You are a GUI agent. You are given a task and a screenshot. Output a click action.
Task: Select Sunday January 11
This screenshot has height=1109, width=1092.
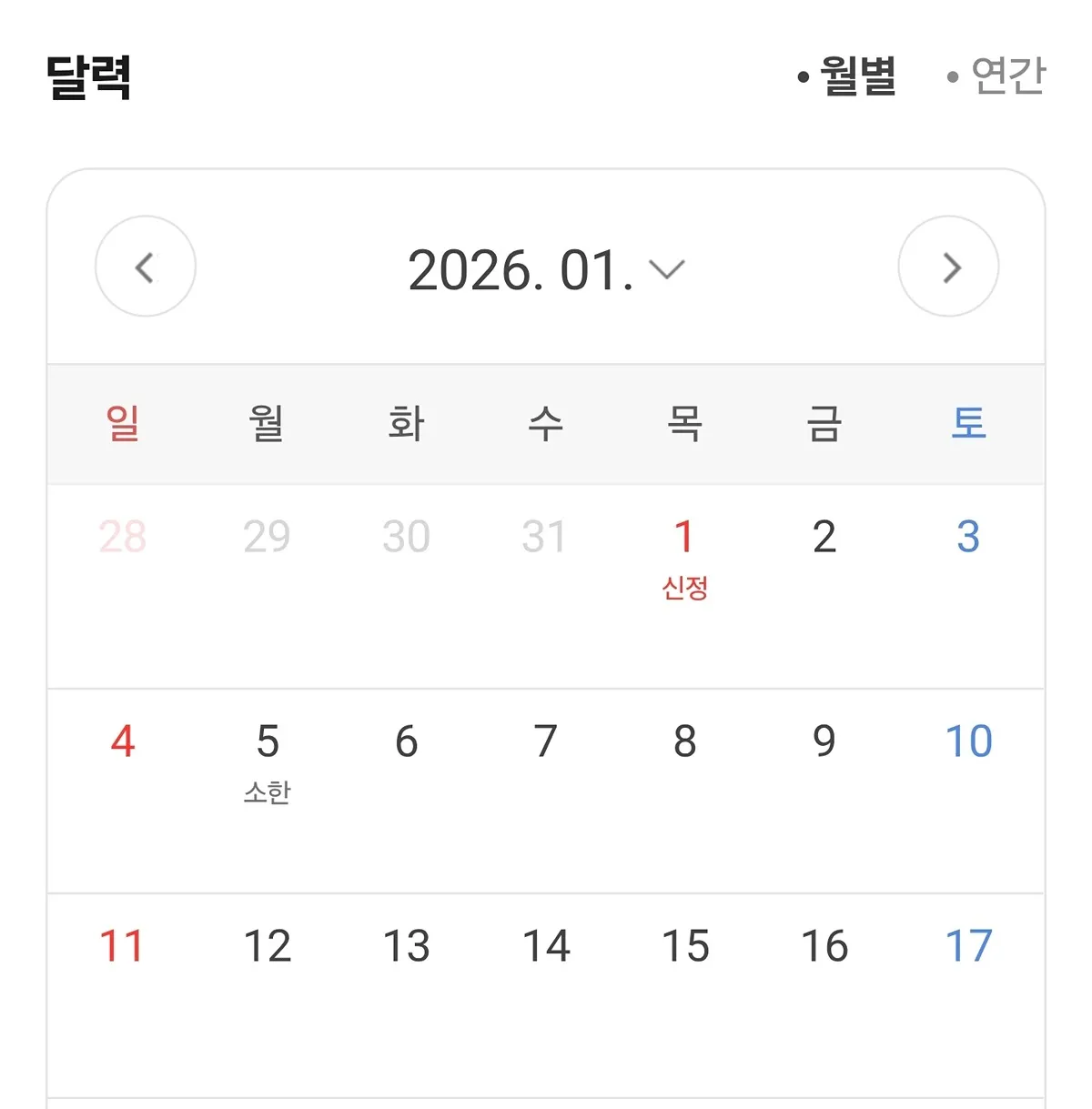[123, 945]
